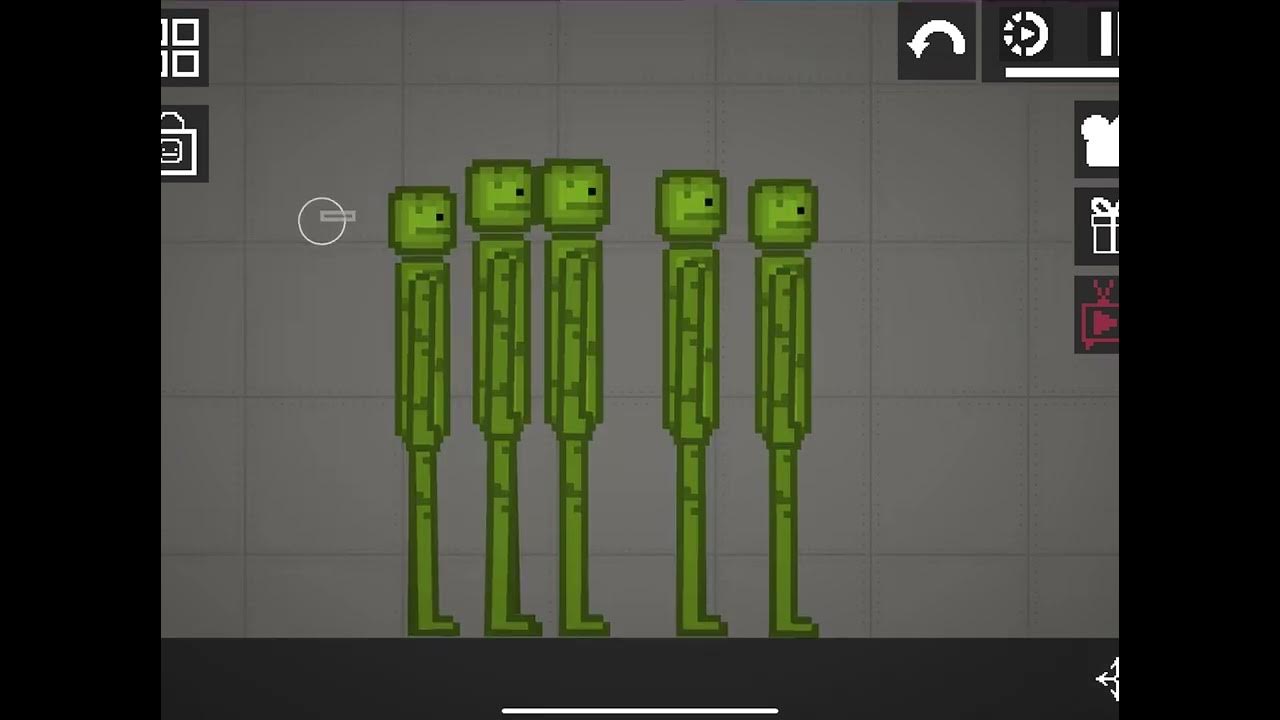
Task: Toggle slow motion time control
Action: point(1026,35)
